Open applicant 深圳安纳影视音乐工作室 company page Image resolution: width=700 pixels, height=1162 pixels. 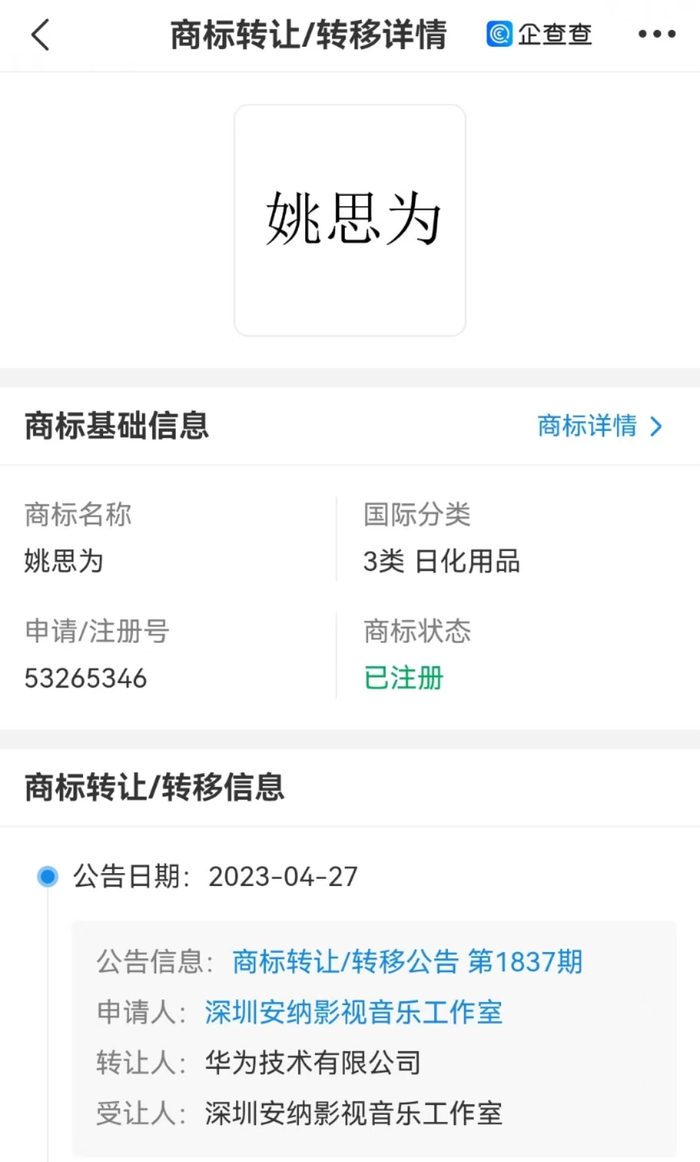pos(353,1012)
